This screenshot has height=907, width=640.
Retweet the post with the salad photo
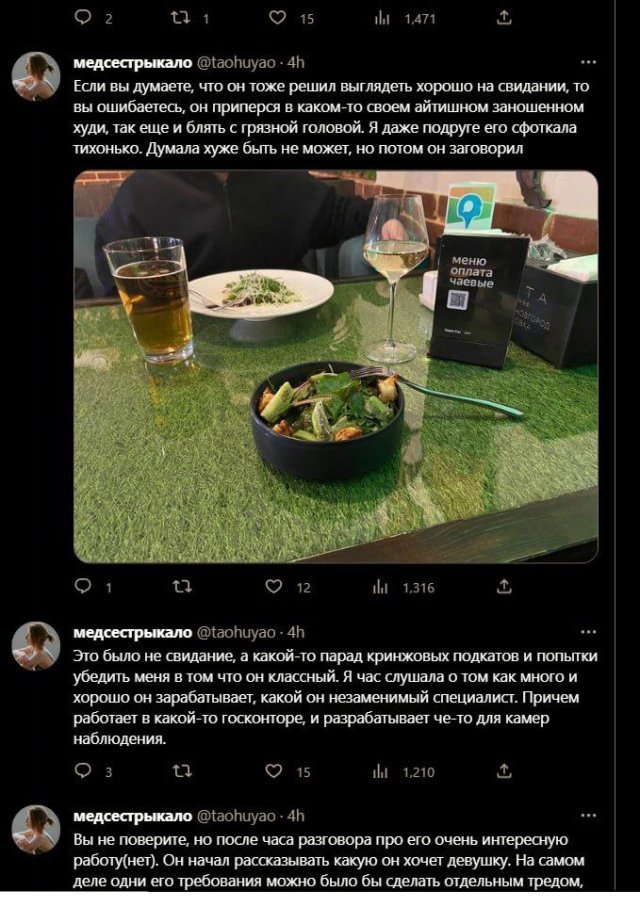181,588
